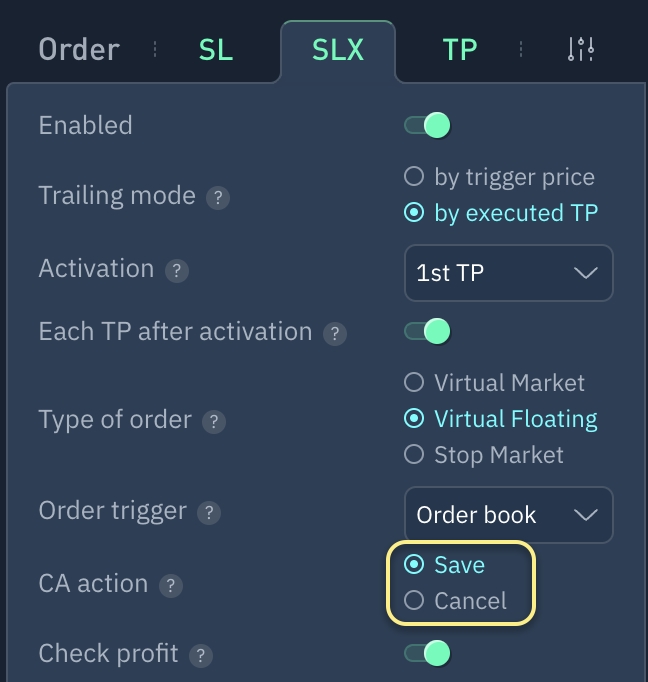
Task: Choose Virtual Market order type
Action: coord(414,382)
